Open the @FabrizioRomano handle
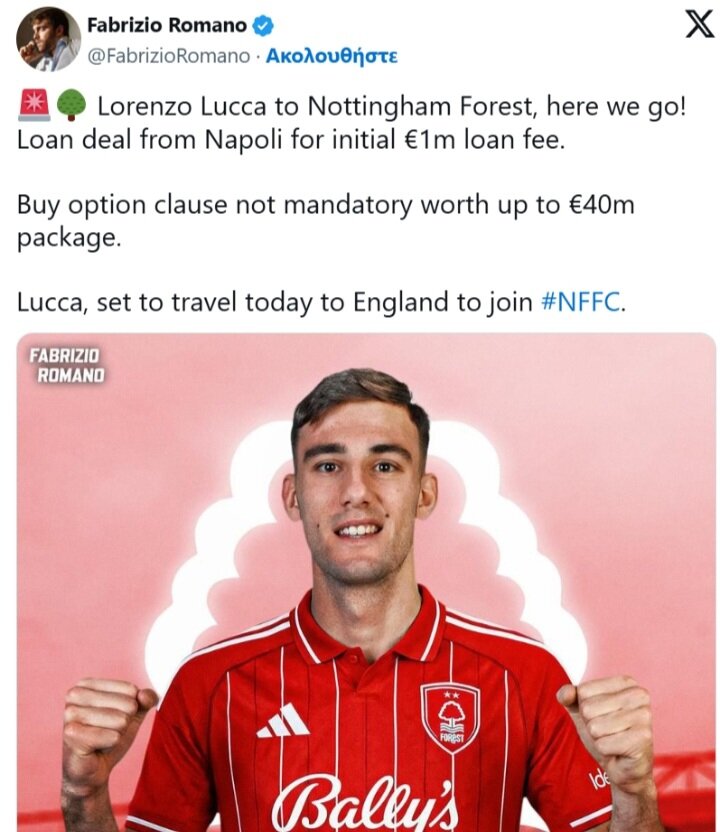This screenshot has height=832, width=720. tap(168, 56)
